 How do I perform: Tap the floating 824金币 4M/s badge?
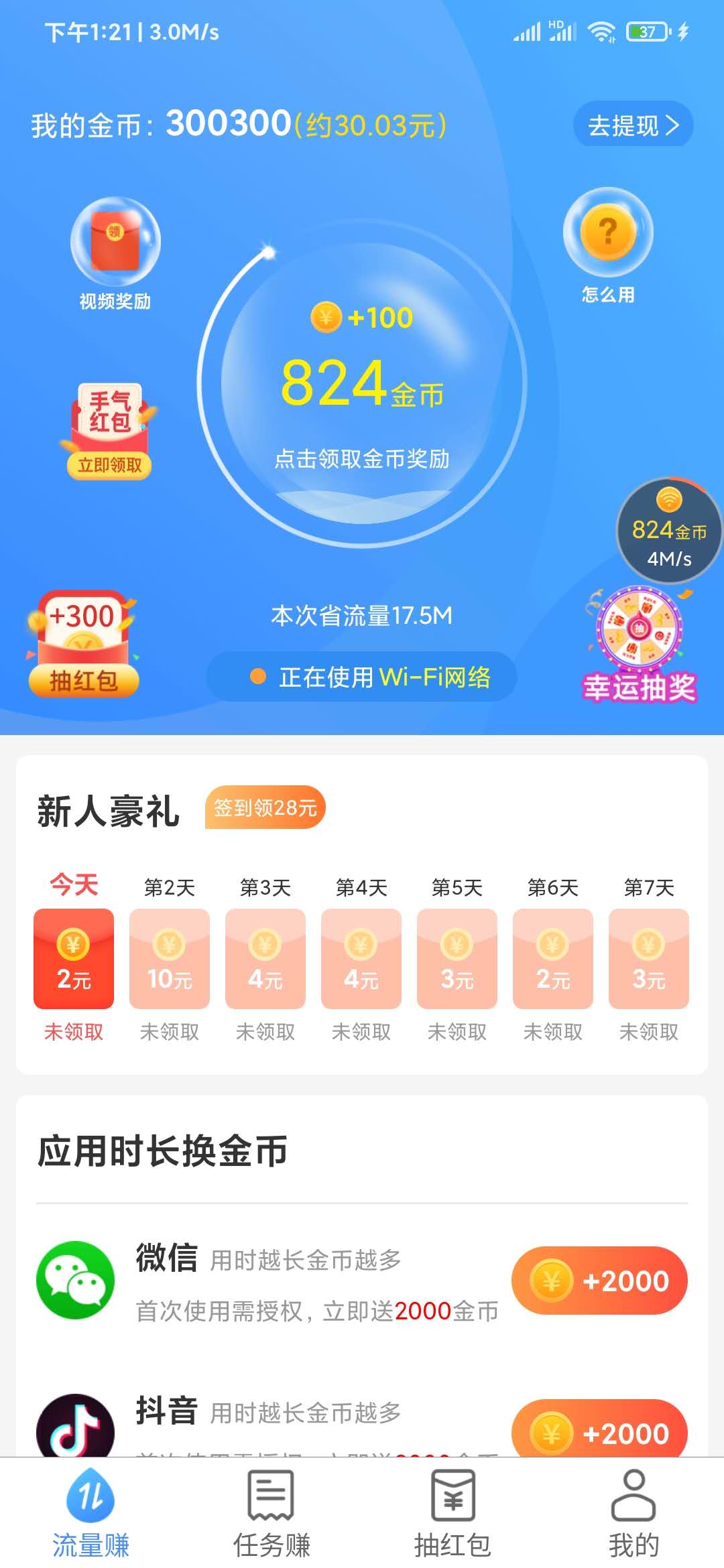[669, 531]
